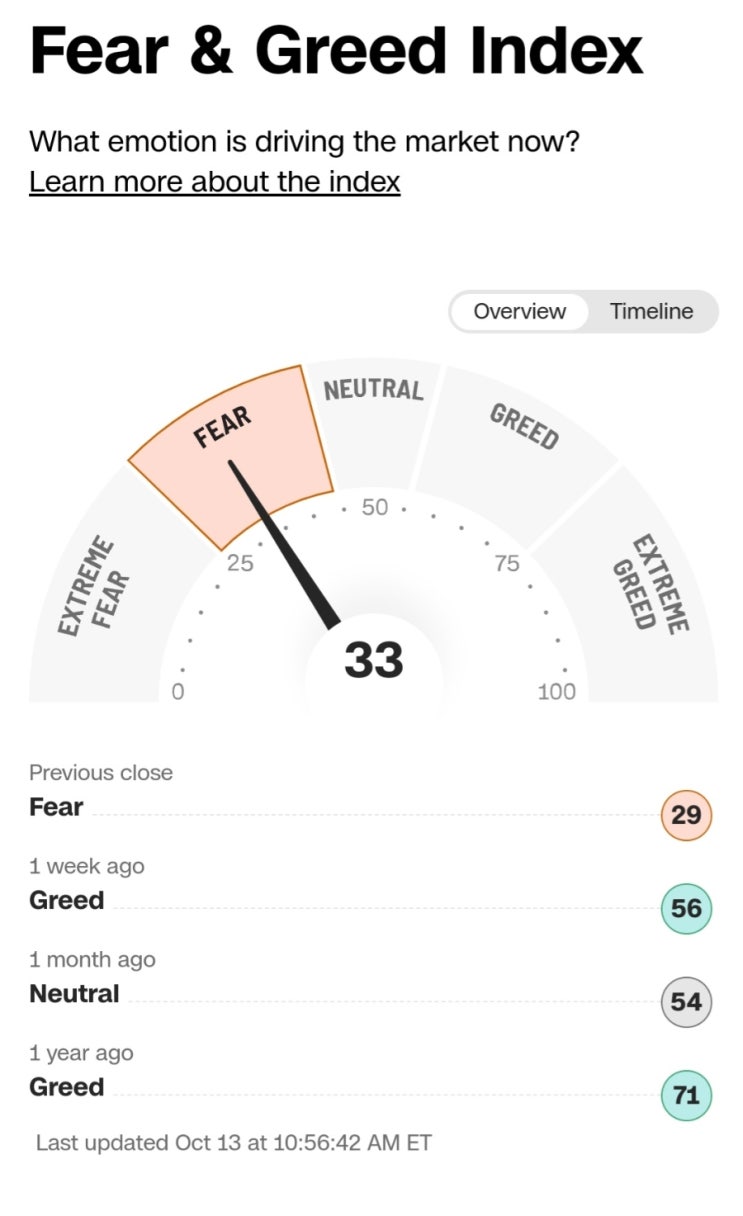Select the Overview segment
Image resolution: width=743 pixels, height=1216 pixels.
click(x=519, y=311)
